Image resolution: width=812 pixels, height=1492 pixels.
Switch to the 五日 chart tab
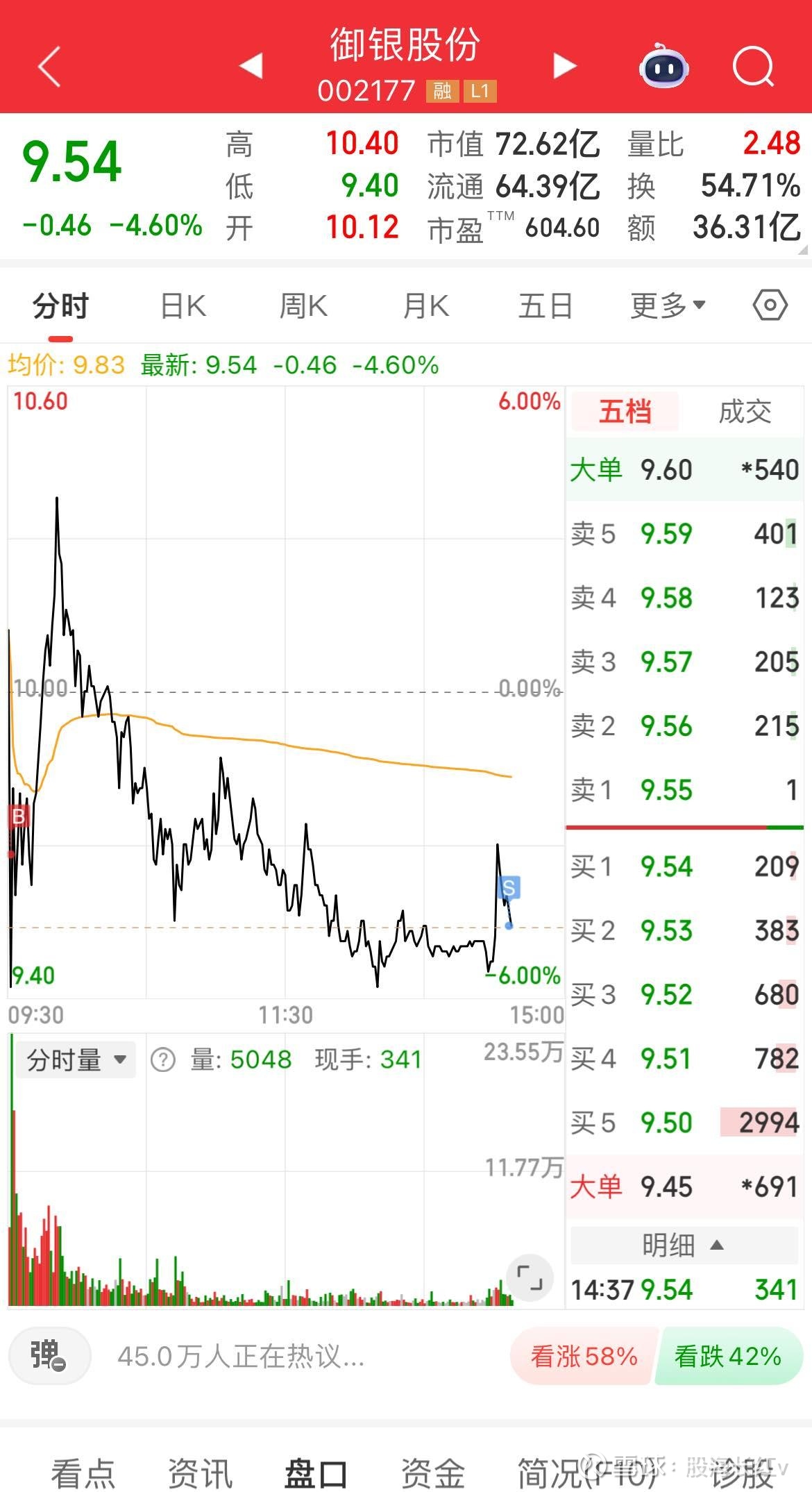[545, 306]
